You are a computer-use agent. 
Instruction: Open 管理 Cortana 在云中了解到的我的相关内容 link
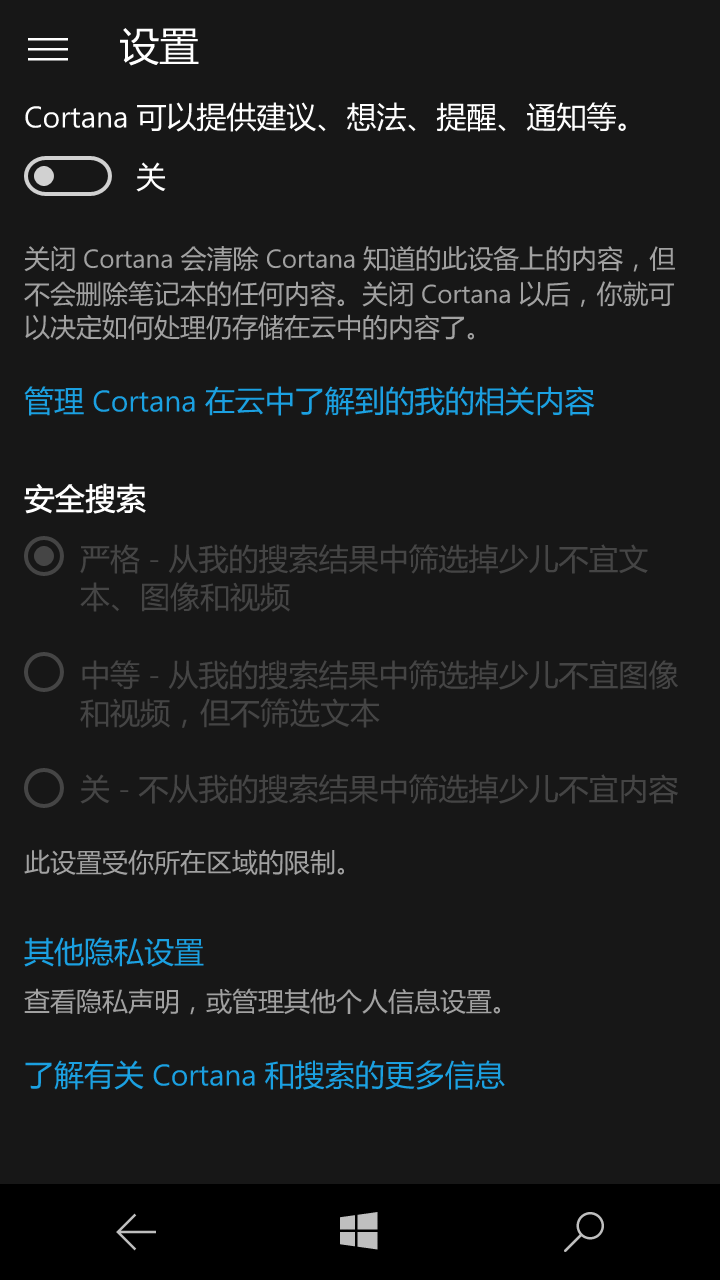pos(309,401)
